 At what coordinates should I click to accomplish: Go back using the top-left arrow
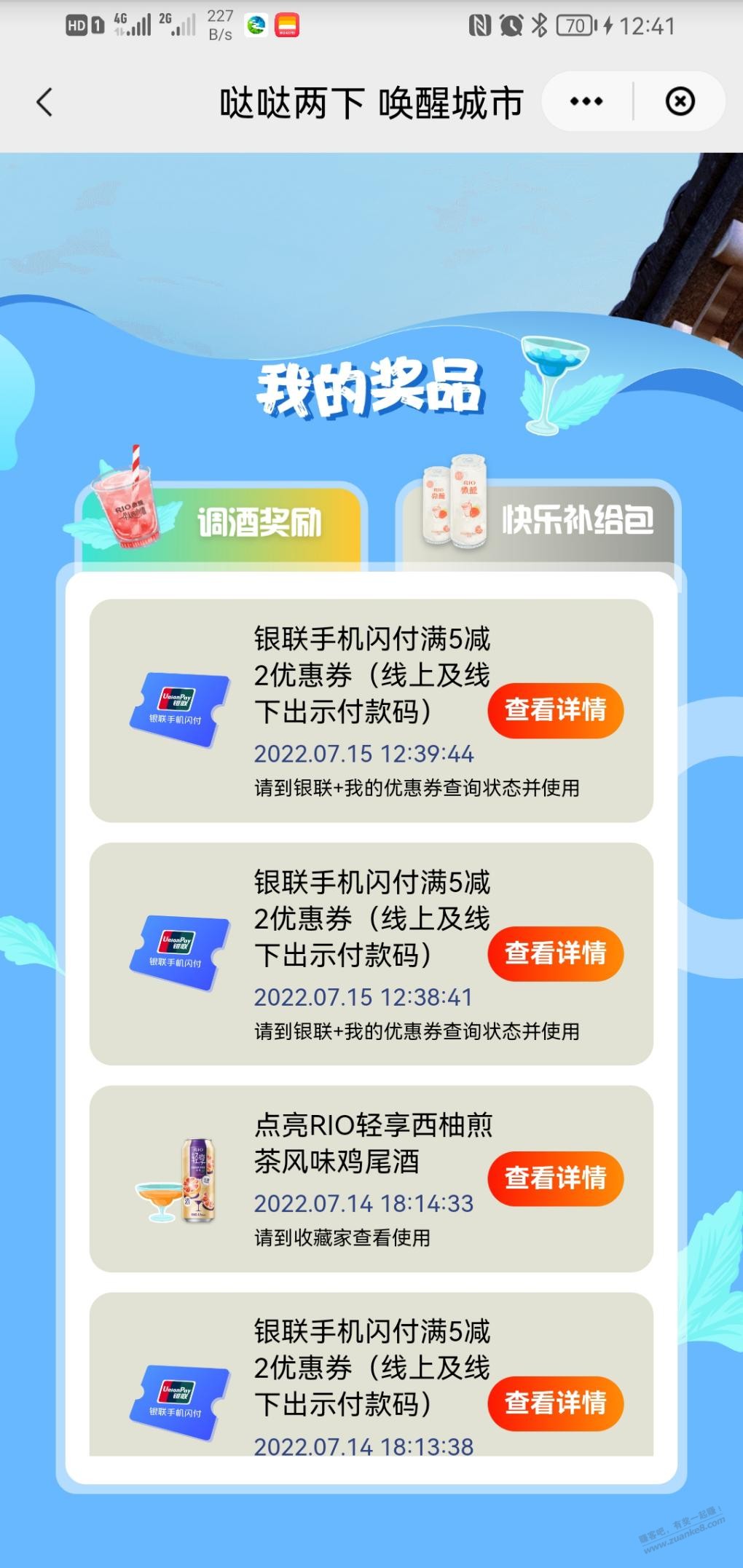point(44,102)
